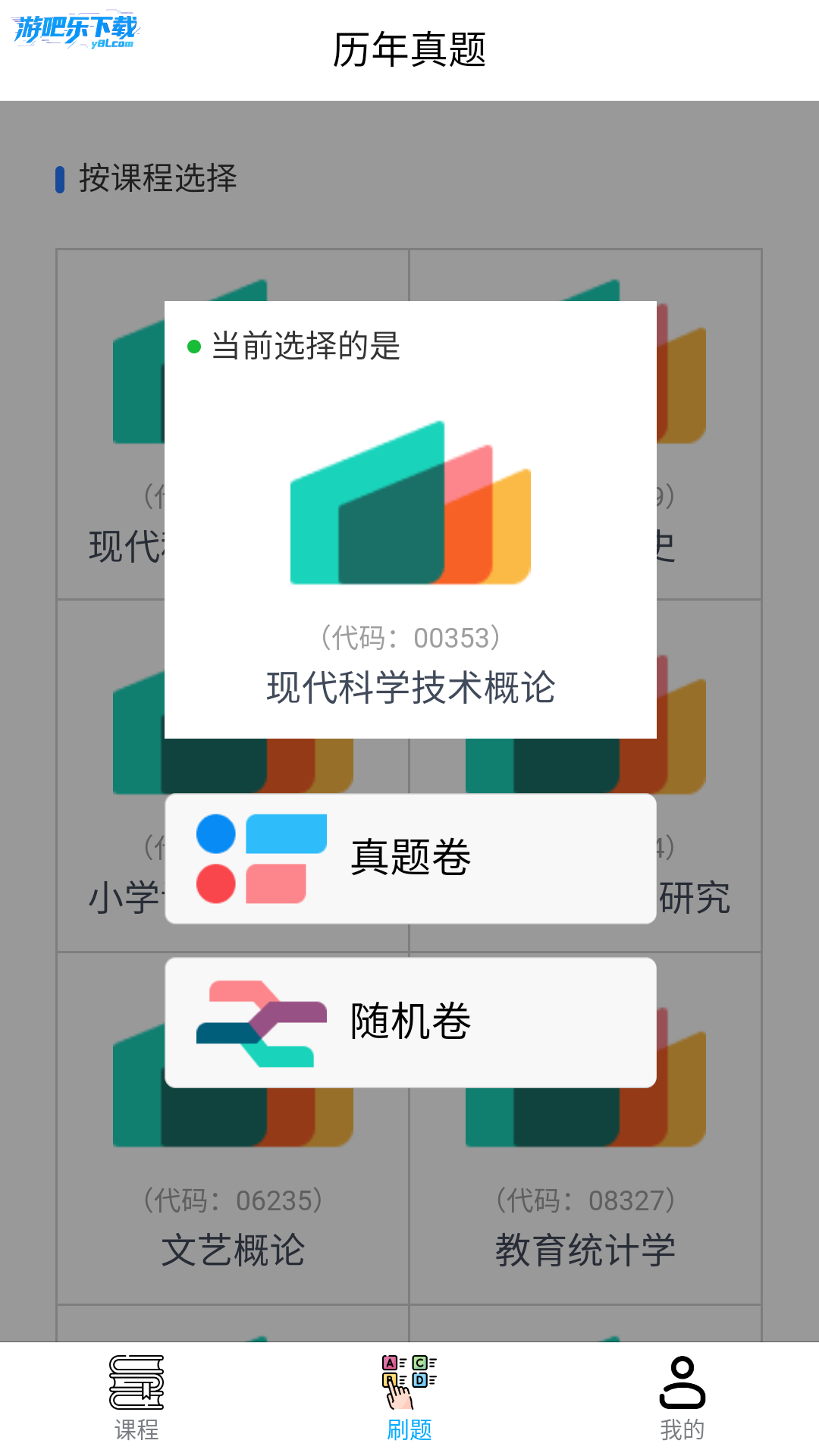Viewport: 819px width, 1456px height.
Task: Open the 教育统计学 course card
Action: tap(585, 1213)
